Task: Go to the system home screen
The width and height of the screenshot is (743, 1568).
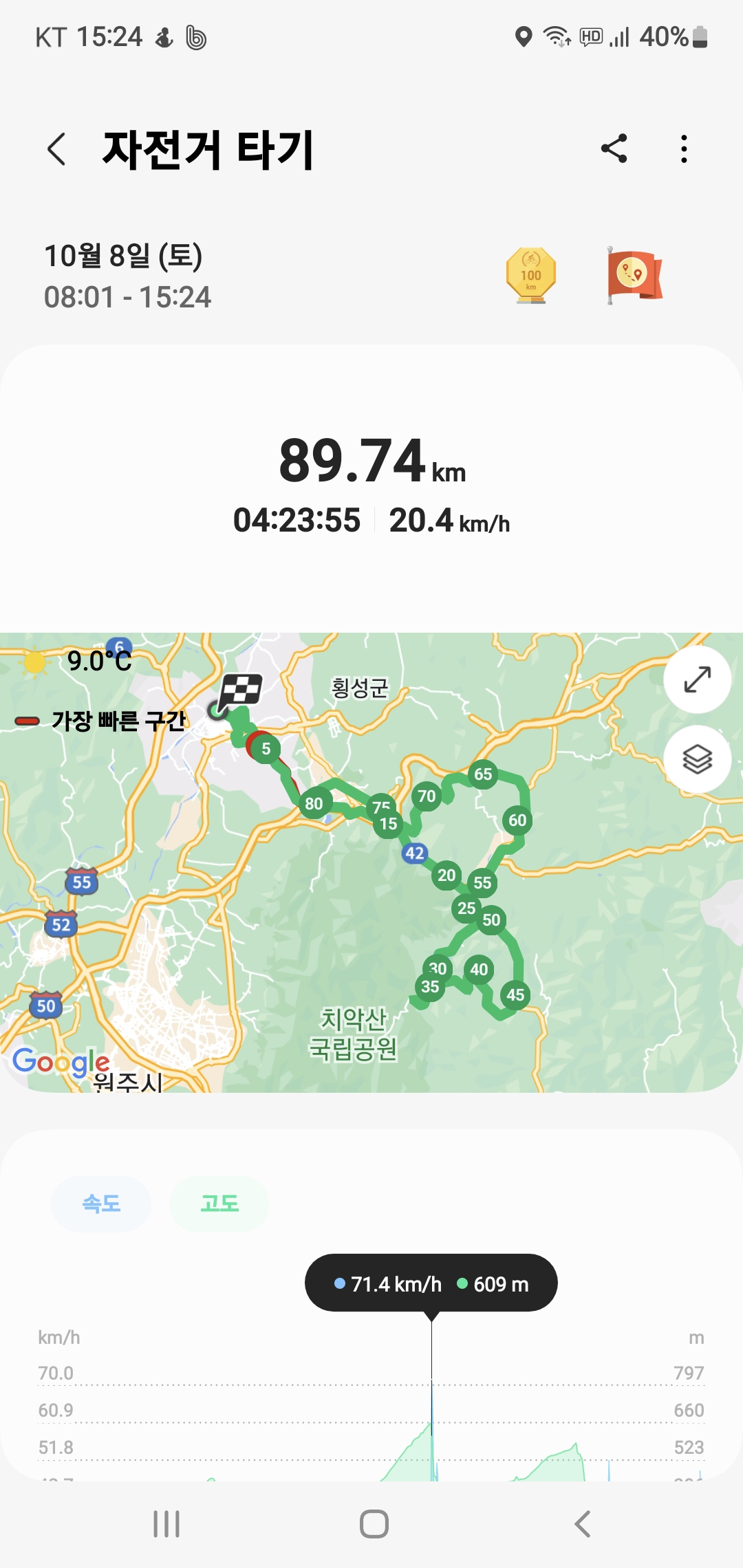Action: click(374, 1524)
